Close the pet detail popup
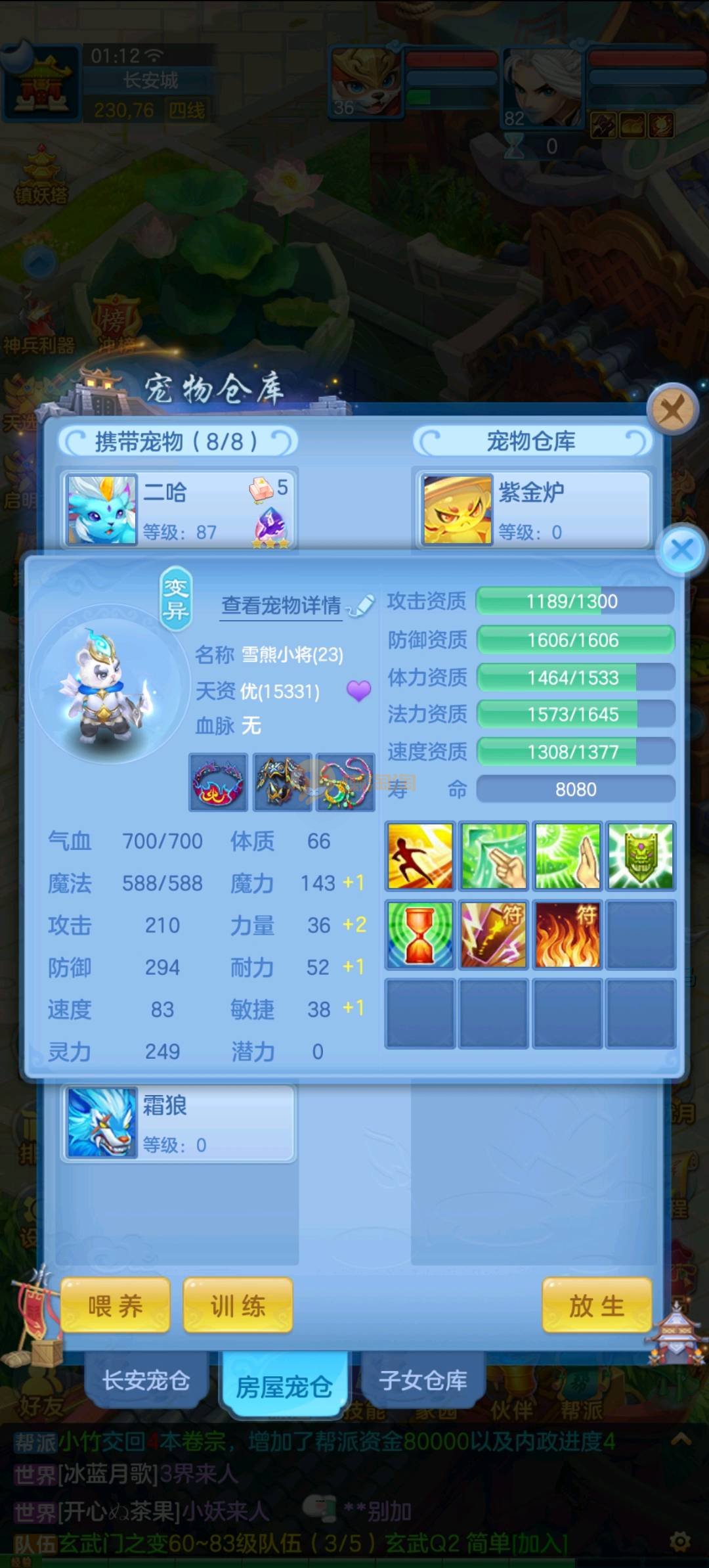This screenshot has height=1568, width=709. pyautogui.click(x=681, y=550)
